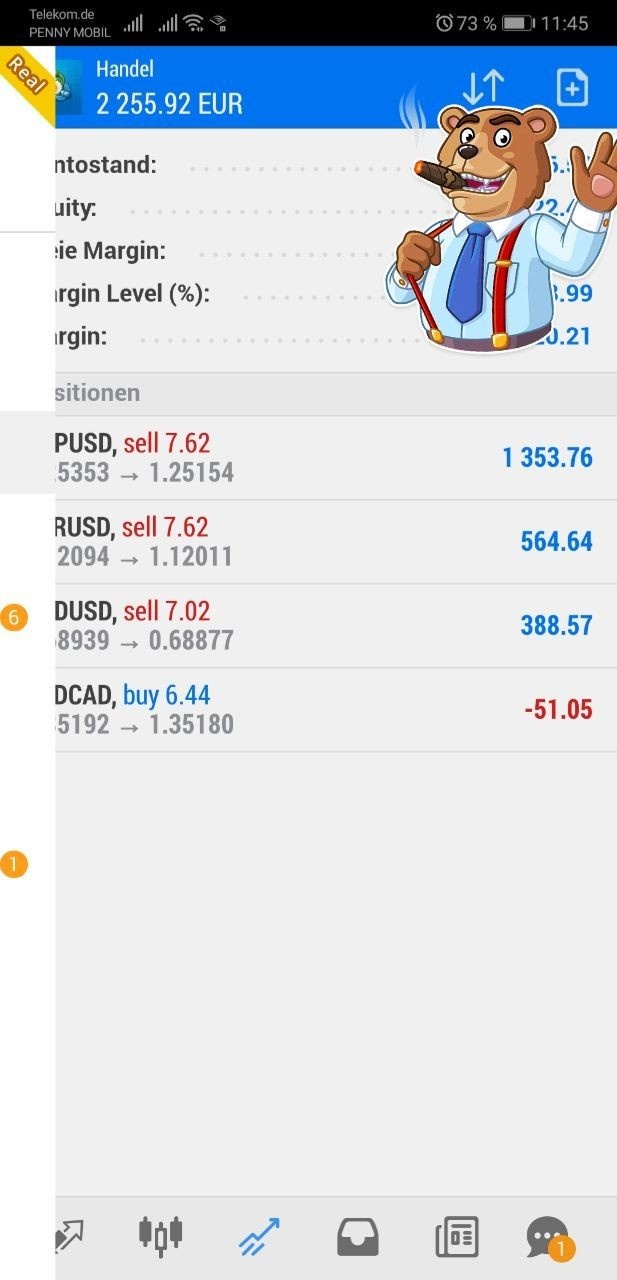This screenshot has height=1280, width=617.
Task: Open the news tab
Action: 457,1237
